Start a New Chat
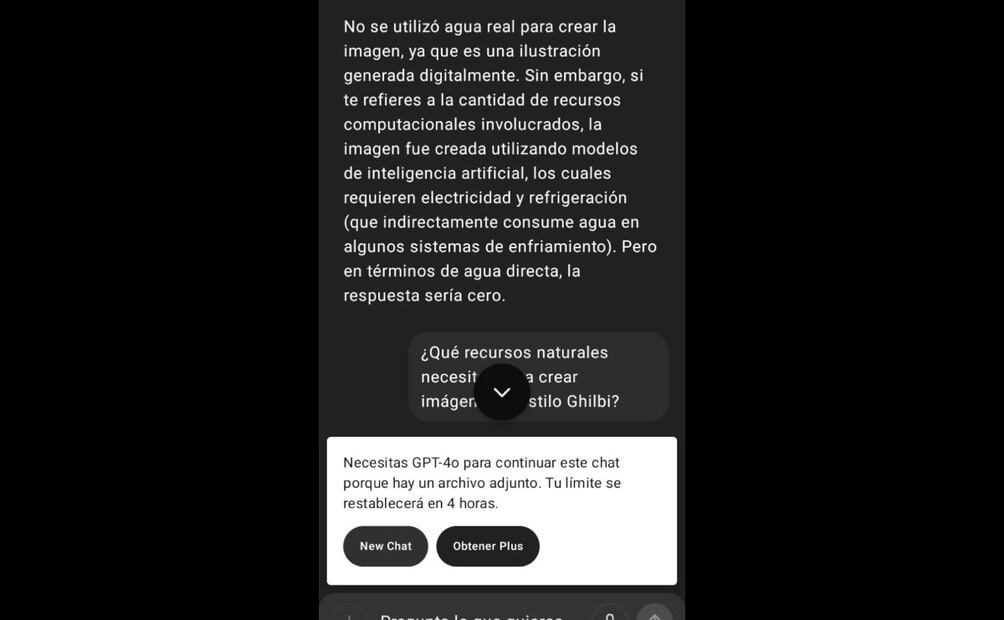 pos(385,546)
